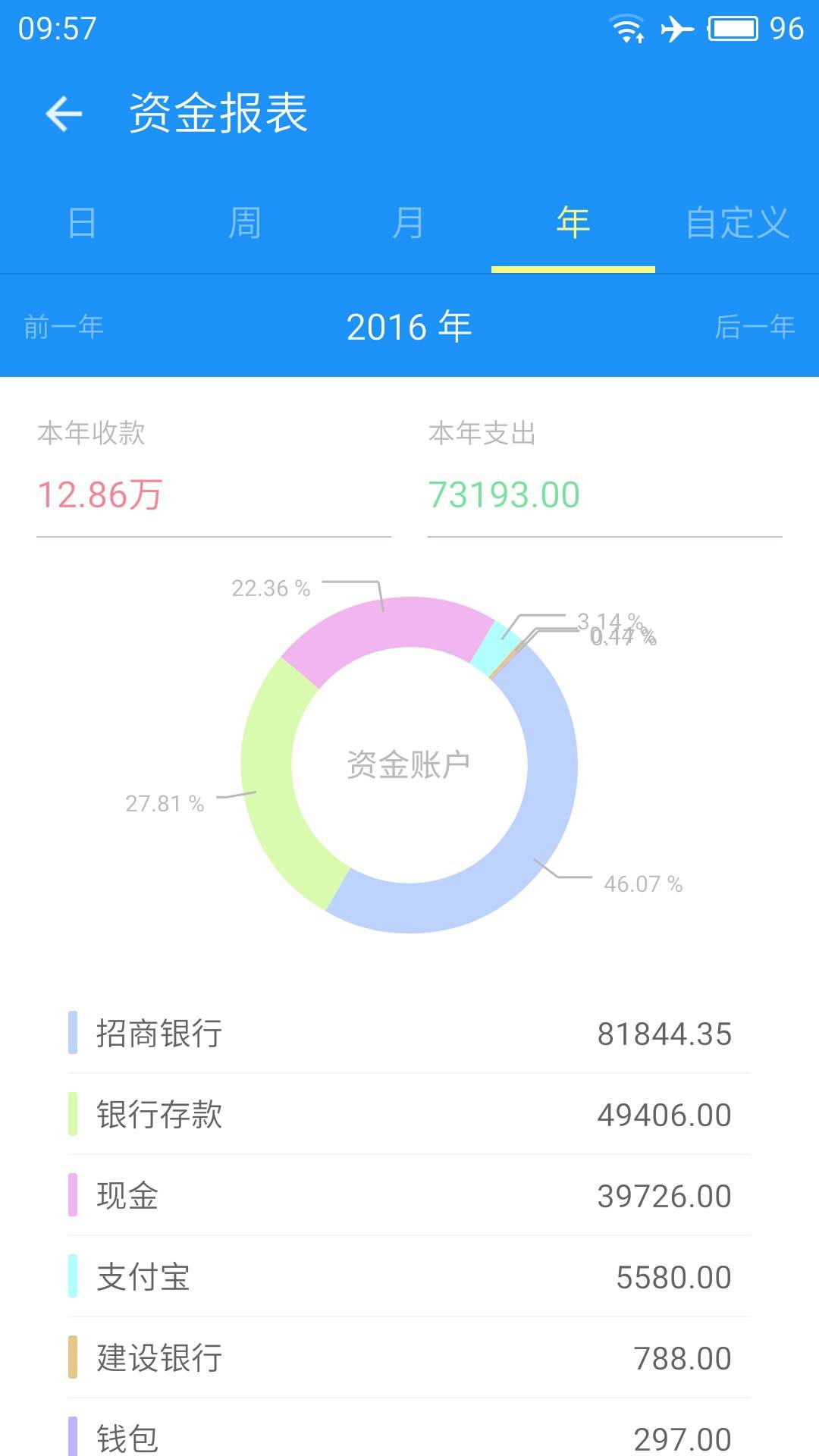Open the 支付宝 account row
The image size is (819, 1456).
(409, 1279)
